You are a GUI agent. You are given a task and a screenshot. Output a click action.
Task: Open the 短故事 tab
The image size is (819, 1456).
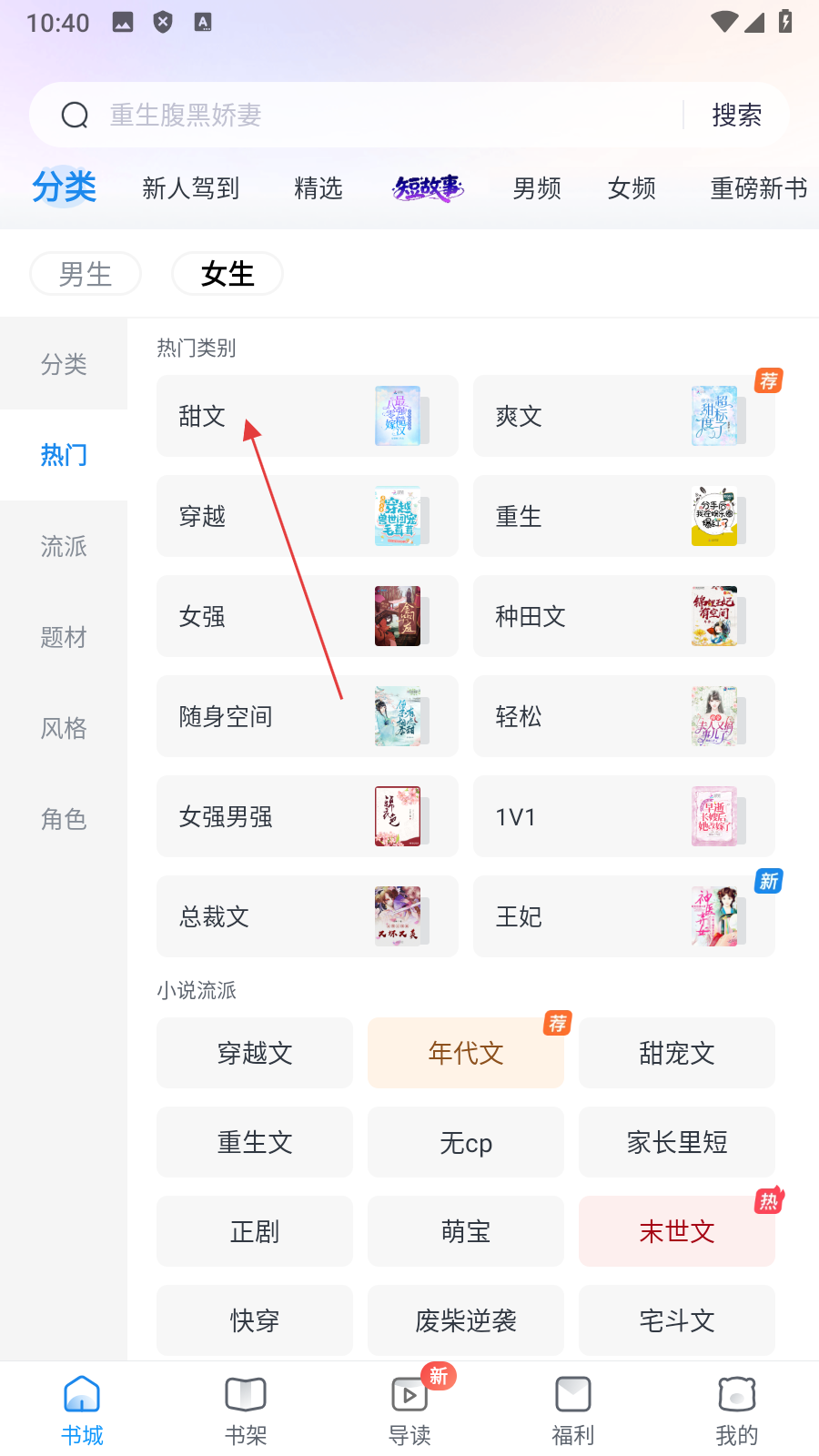click(x=428, y=188)
